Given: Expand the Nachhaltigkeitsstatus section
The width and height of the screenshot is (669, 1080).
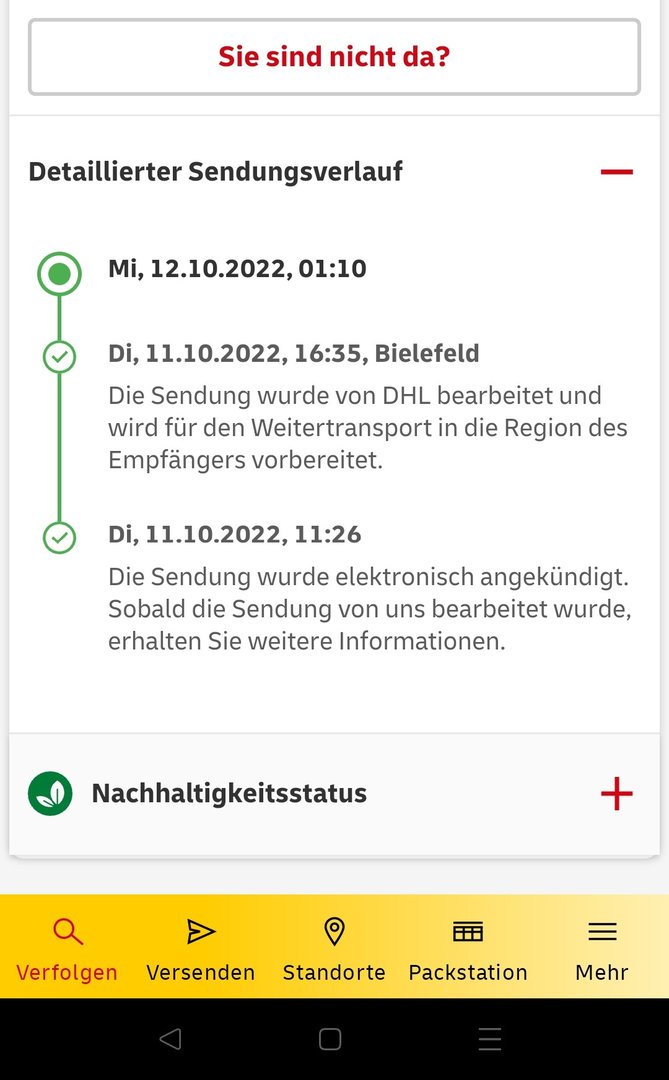Looking at the screenshot, I should (x=616, y=794).
